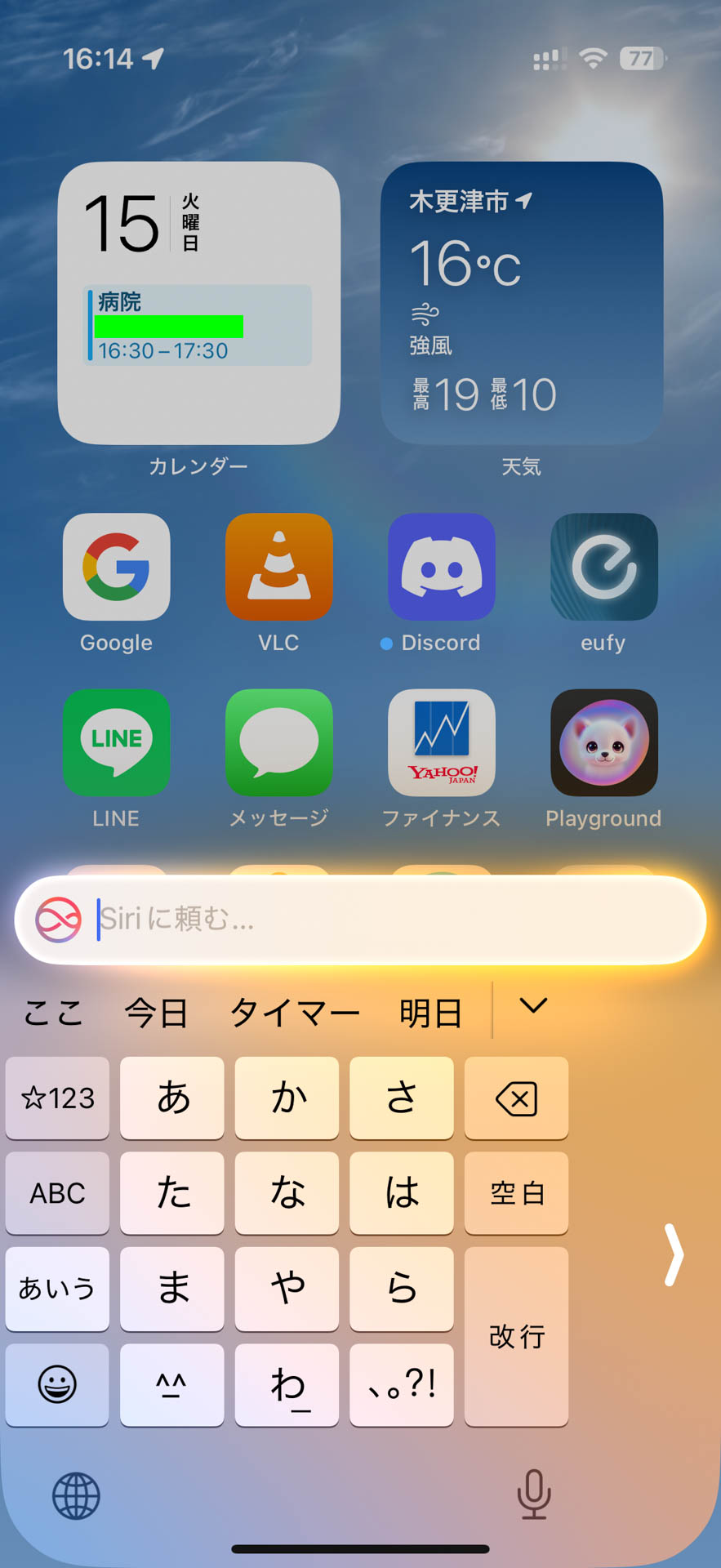Launch Yahoo! ファイナンス

pos(441,742)
